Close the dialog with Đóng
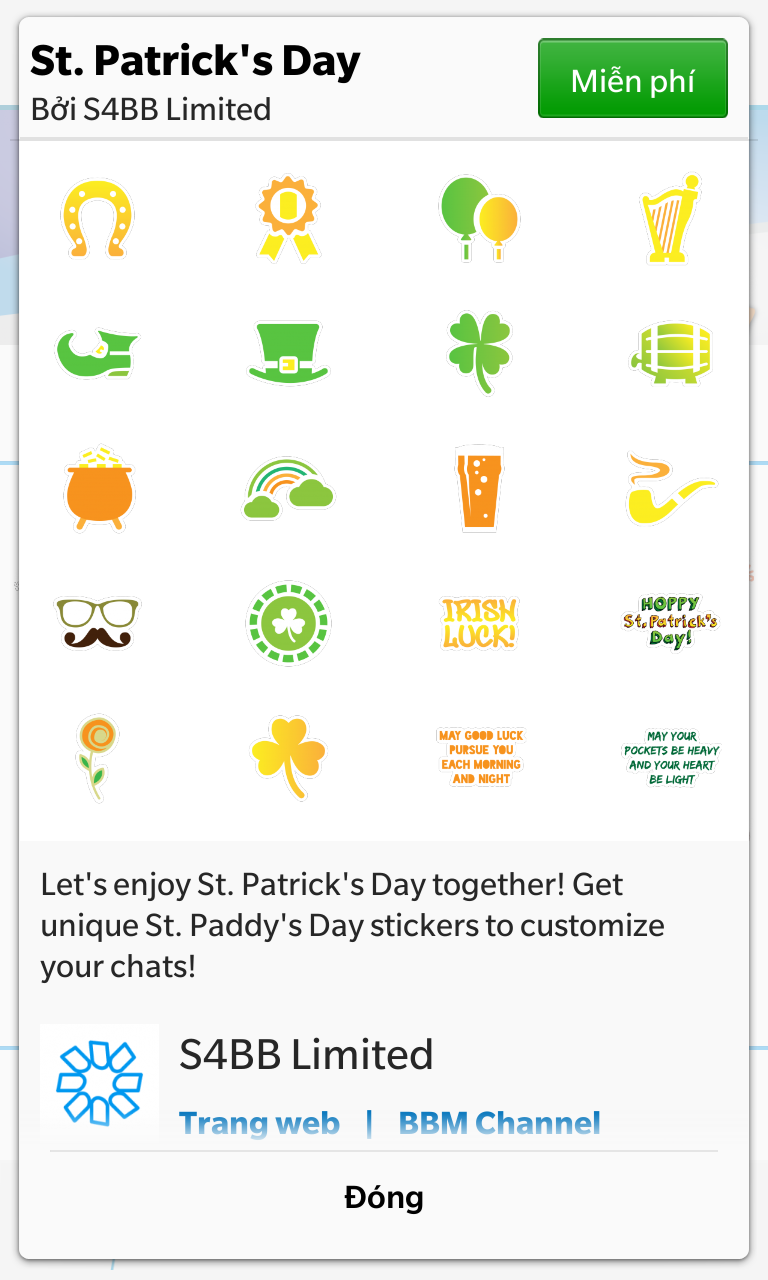 pyautogui.click(x=384, y=1198)
